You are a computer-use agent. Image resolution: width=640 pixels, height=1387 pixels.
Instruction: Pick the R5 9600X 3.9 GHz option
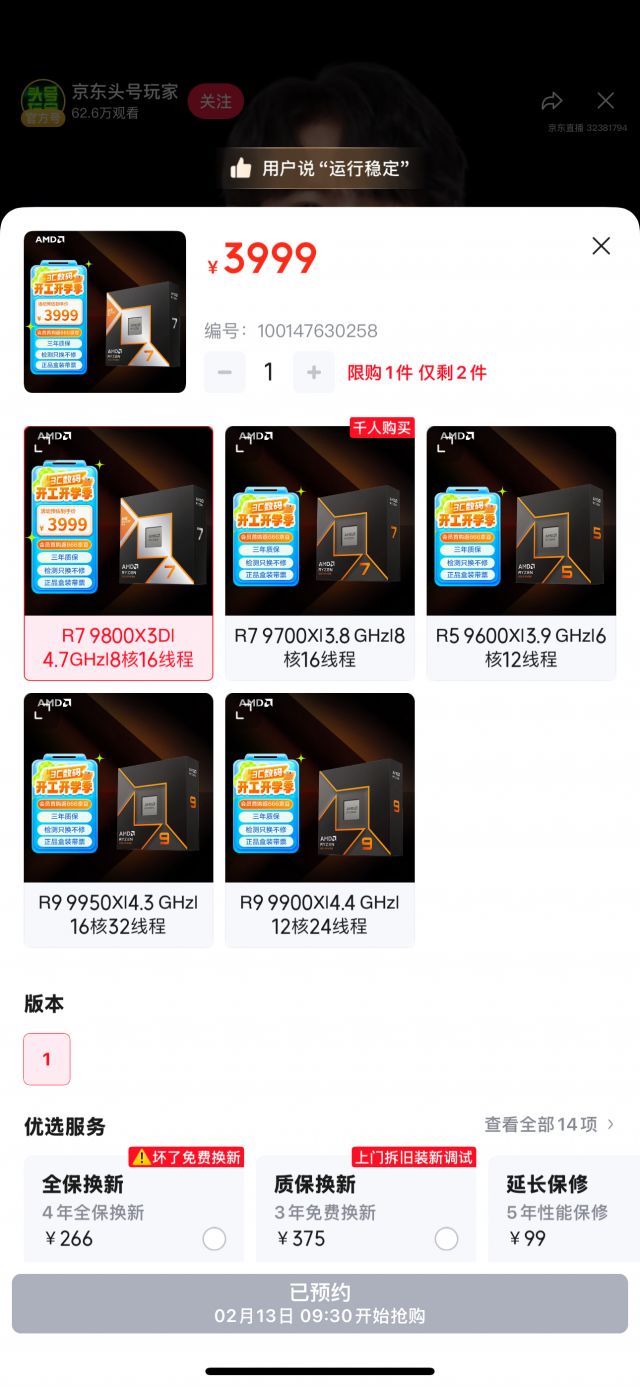tap(521, 552)
